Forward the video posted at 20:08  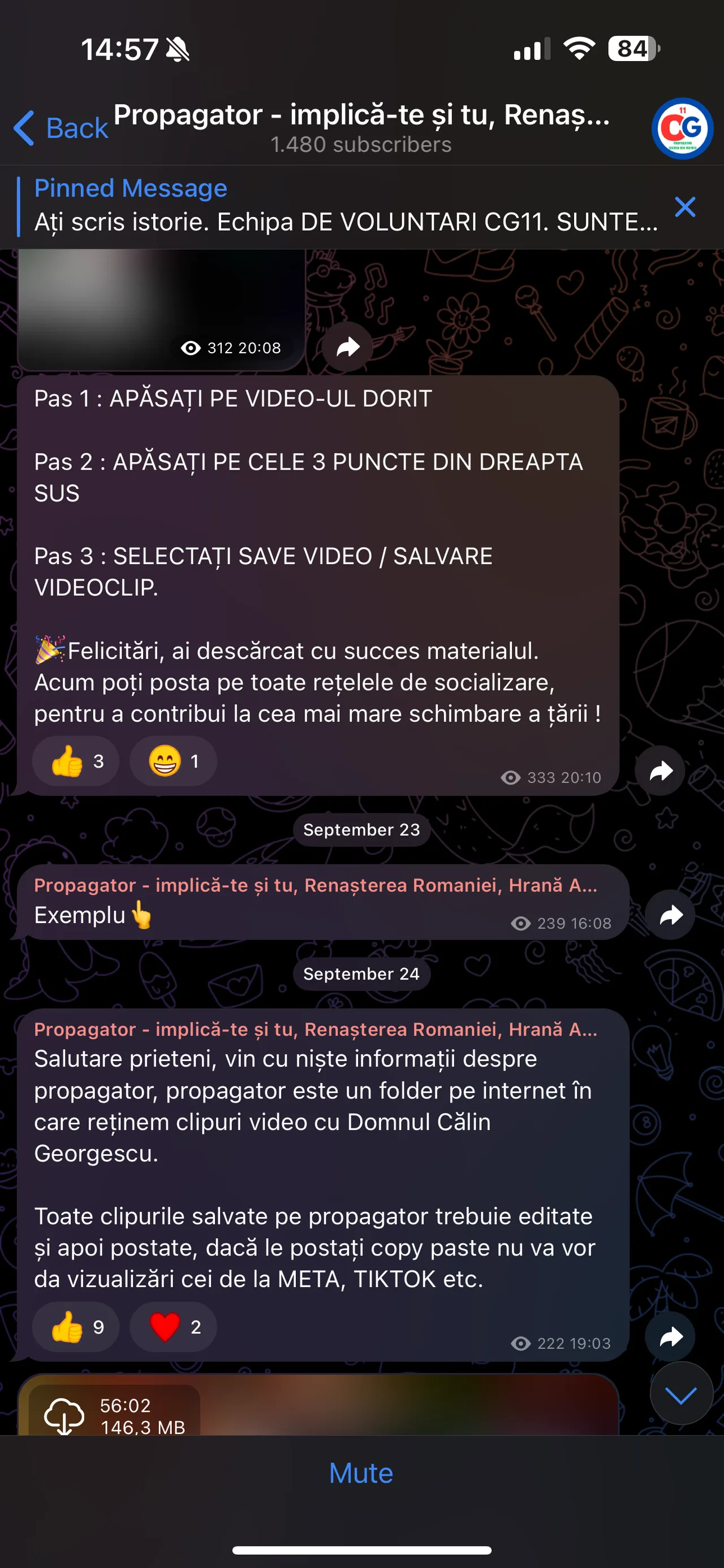[x=347, y=348]
